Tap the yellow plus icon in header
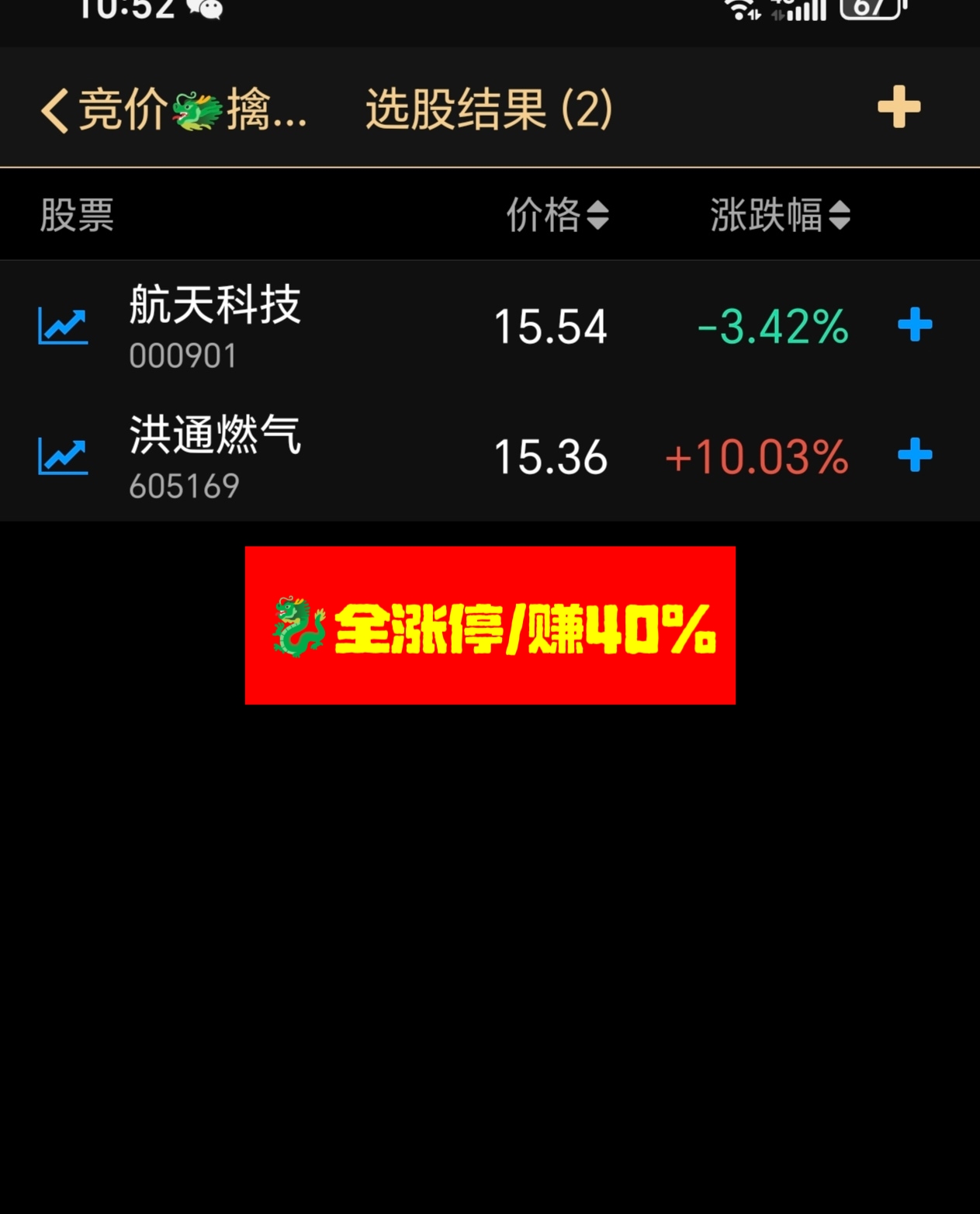Image resolution: width=980 pixels, height=1214 pixels. coord(899,107)
